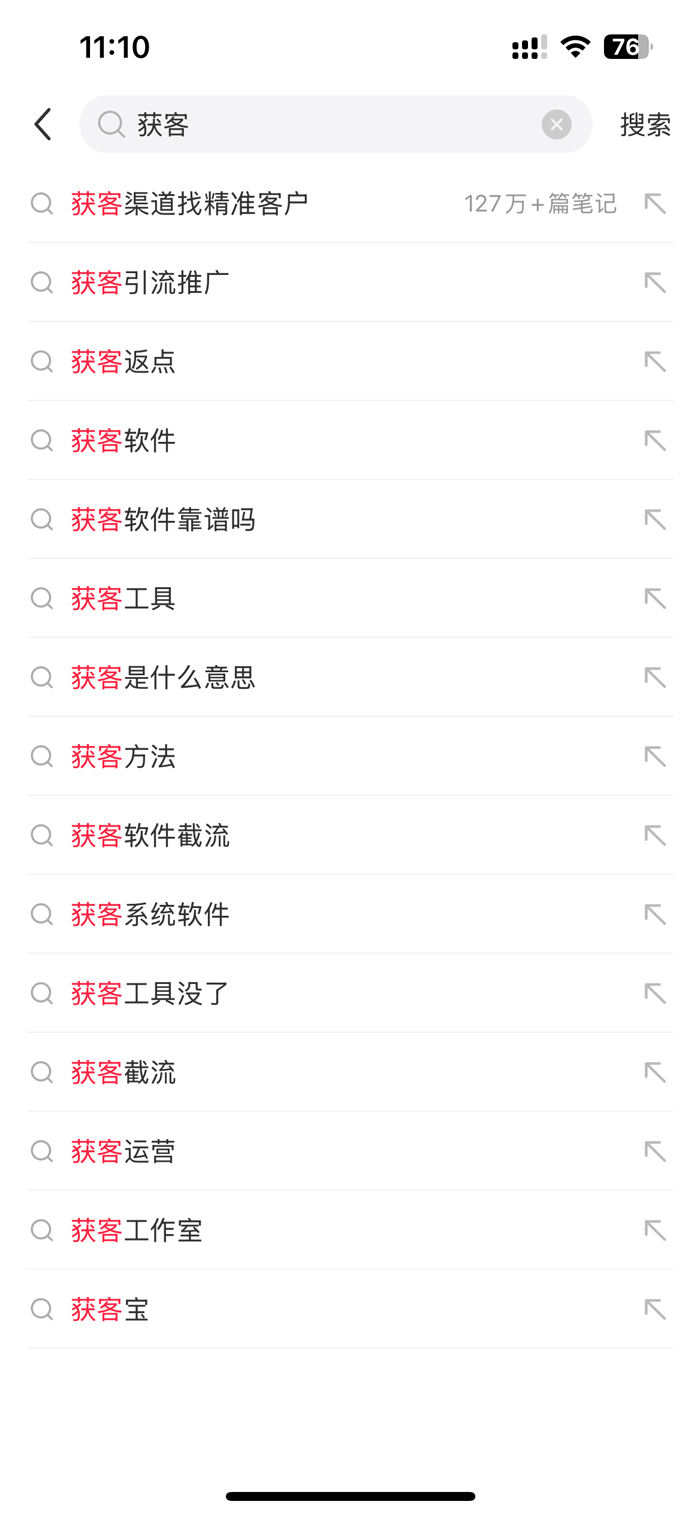The height and width of the screenshot is (1515, 700).
Task: Search for 获客是什么意思
Action: 350,677
